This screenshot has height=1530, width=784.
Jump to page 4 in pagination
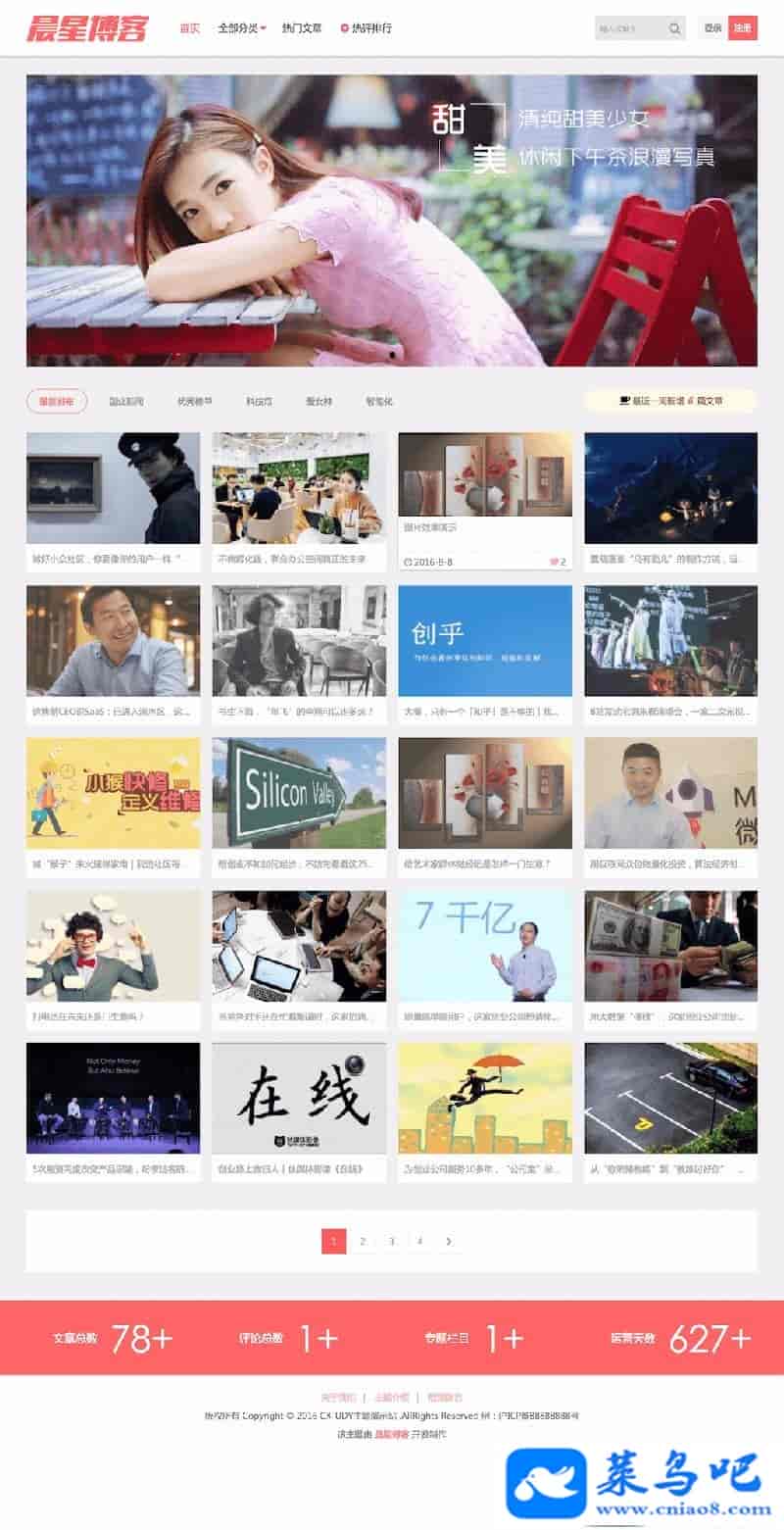pyautogui.click(x=419, y=1242)
